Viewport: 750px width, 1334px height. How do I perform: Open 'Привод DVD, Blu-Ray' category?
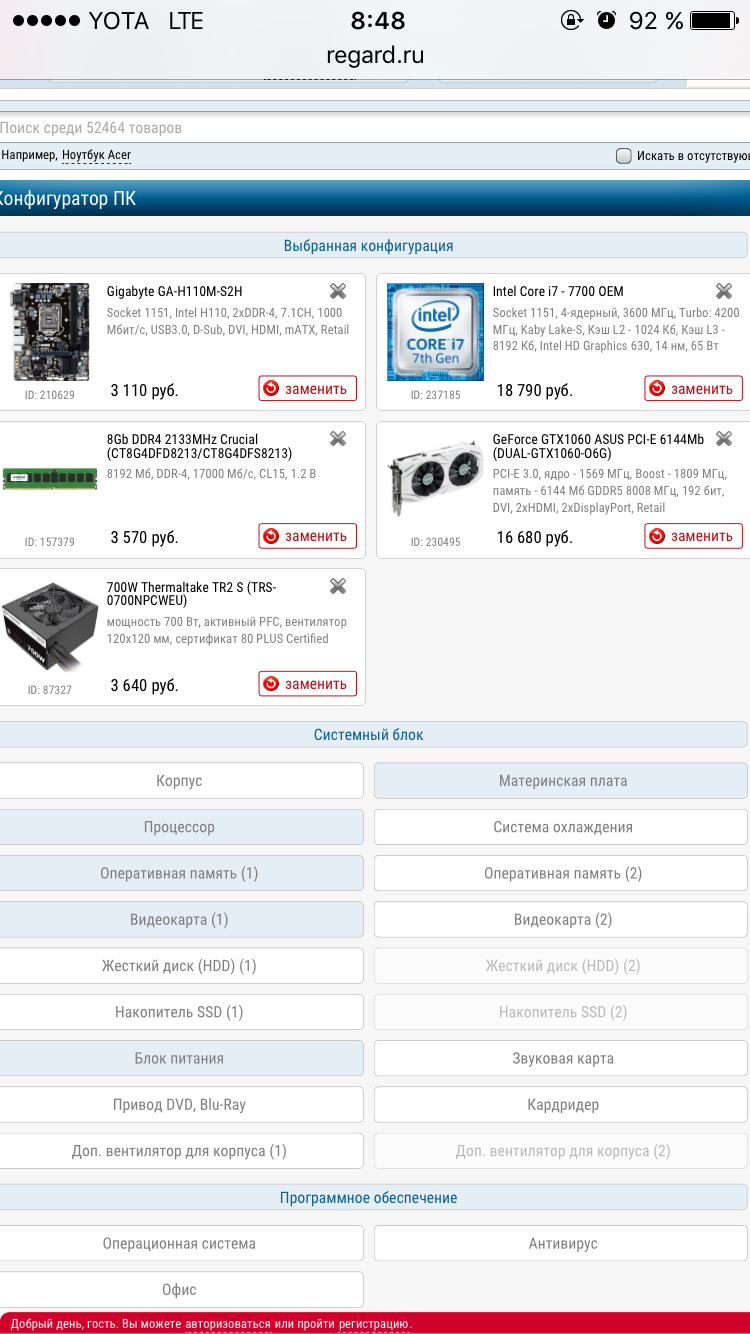(180, 1105)
